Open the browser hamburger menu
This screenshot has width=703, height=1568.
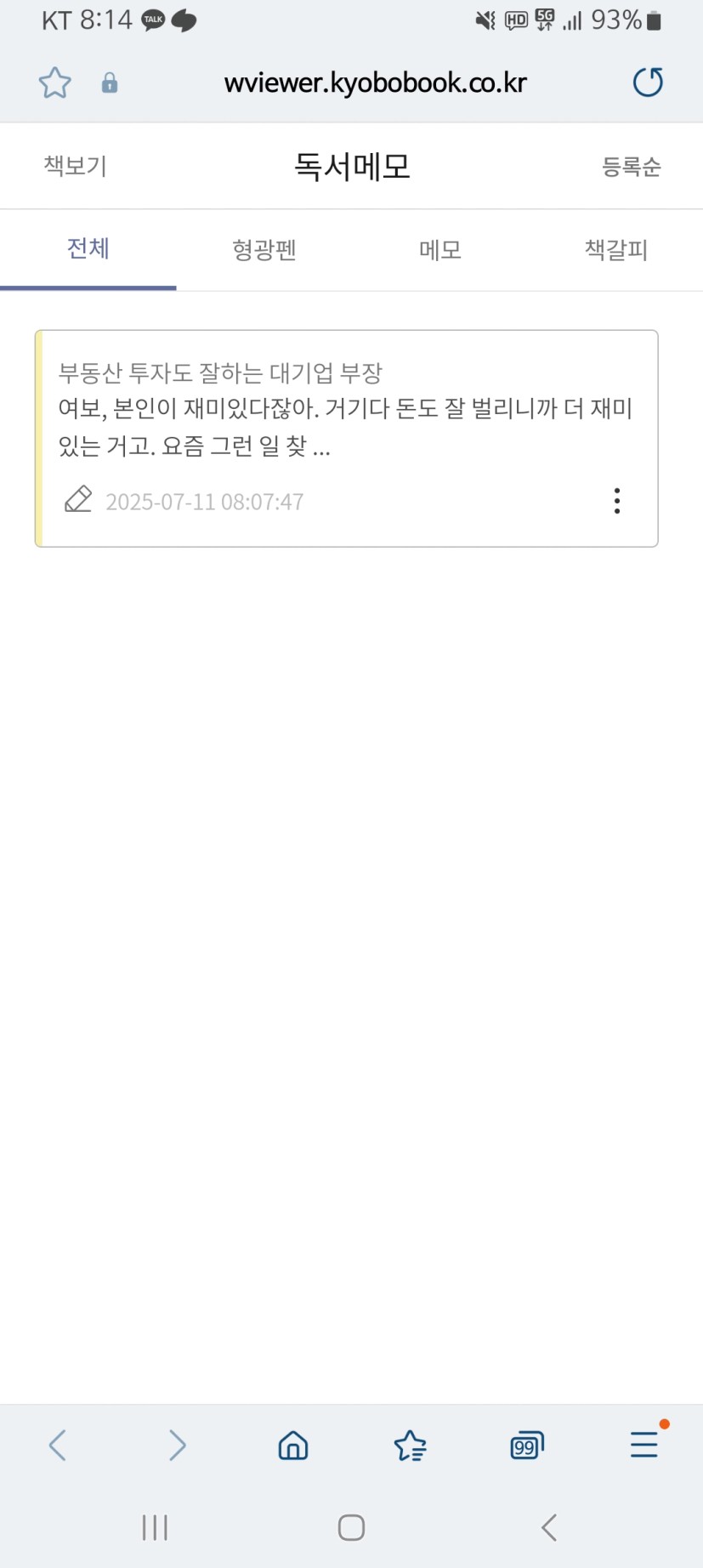644,1444
